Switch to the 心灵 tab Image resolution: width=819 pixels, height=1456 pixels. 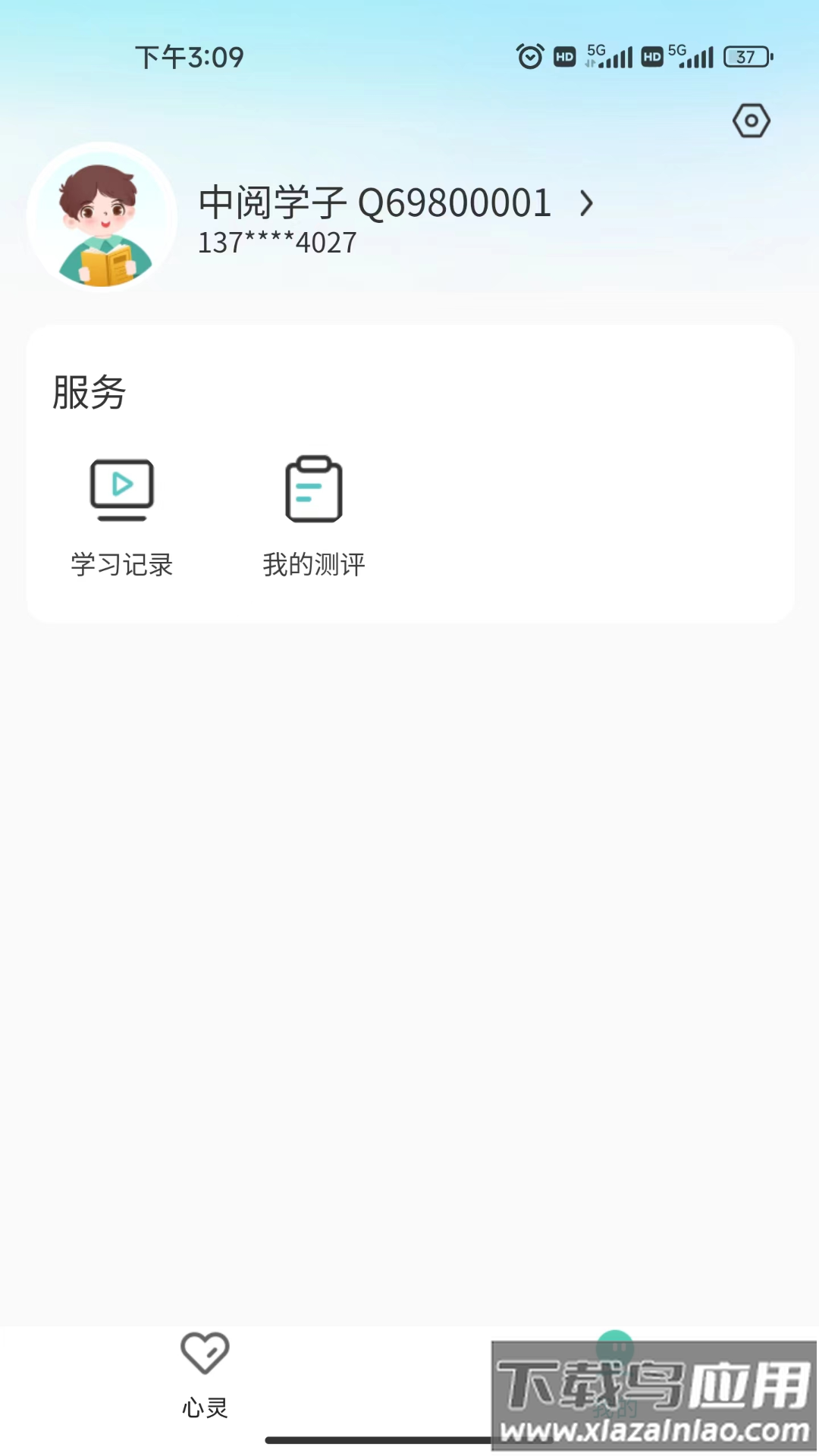click(205, 1374)
